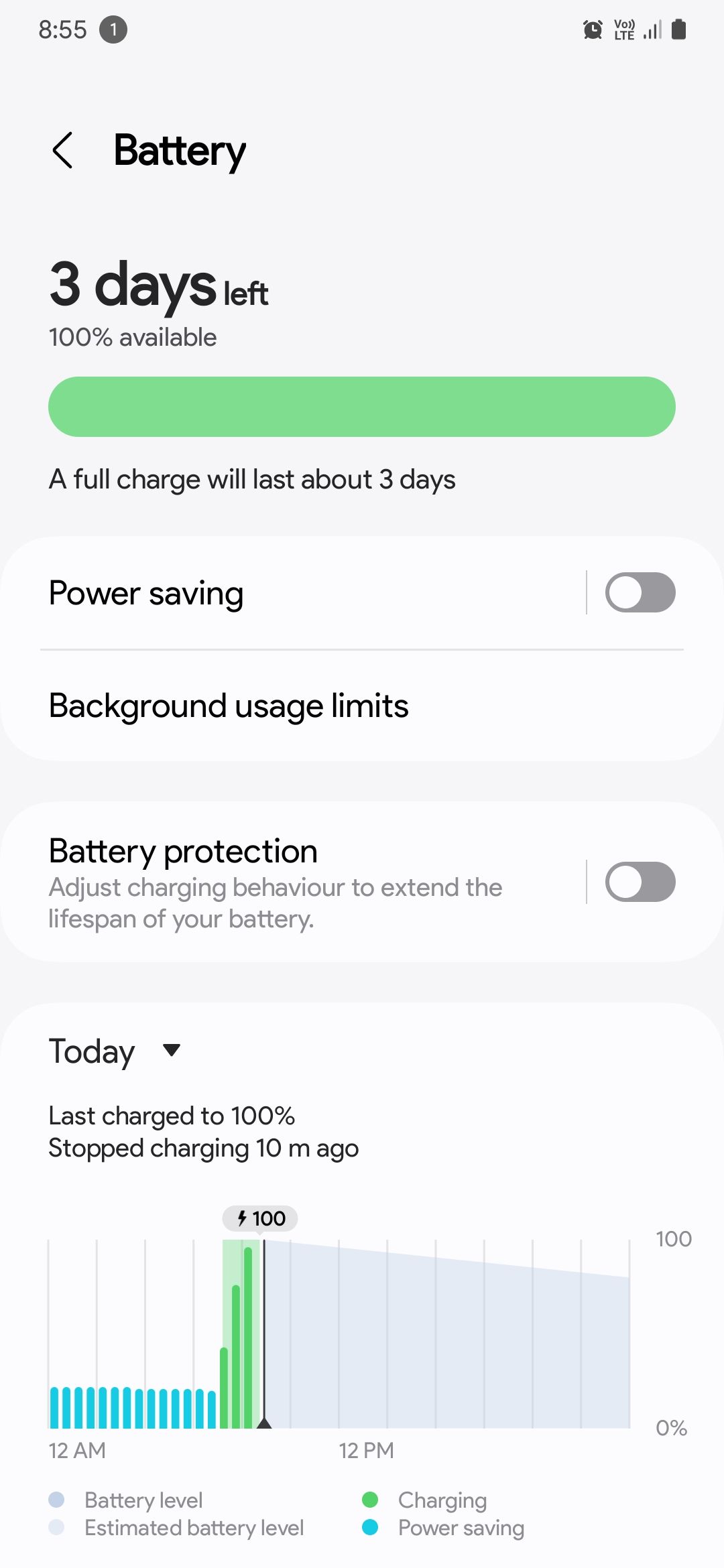This screenshot has height=1568, width=724.
Task: Tap the Battery level legend indicator
Action: (x=58, y=1501)
